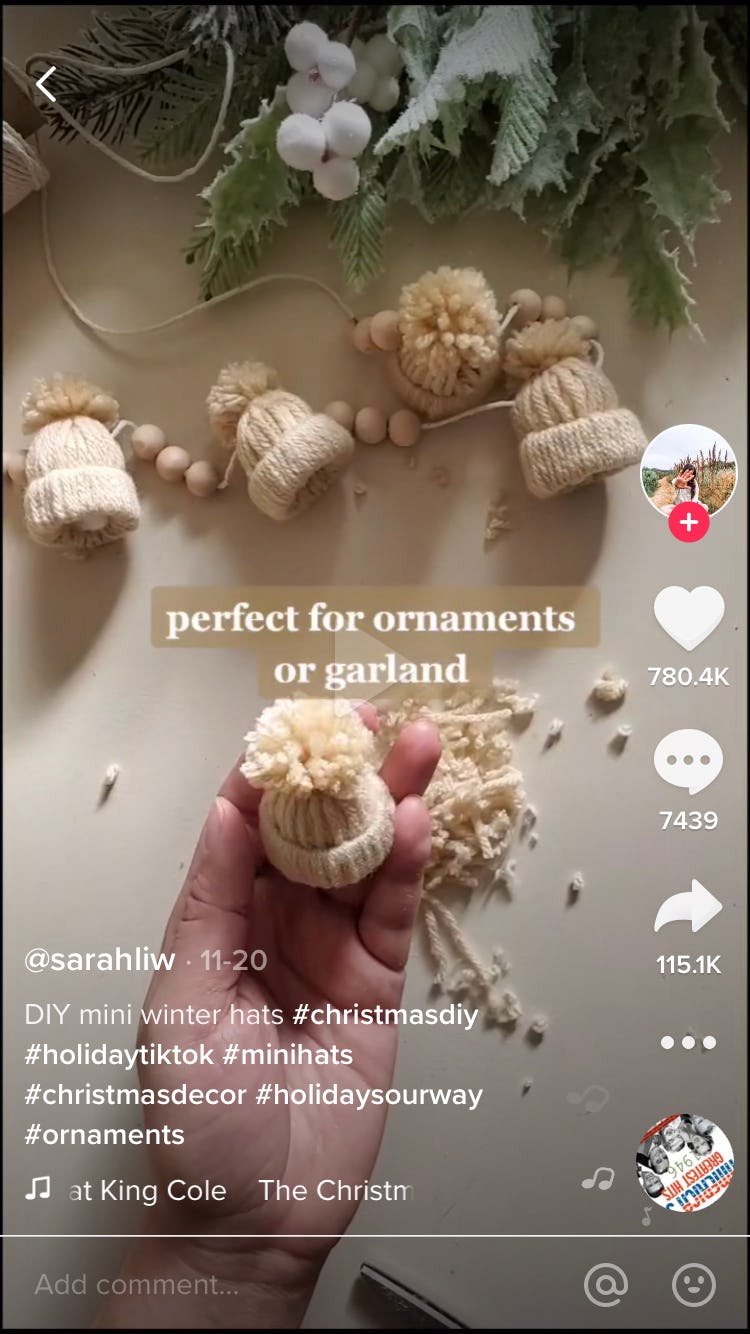Follow the creator with the red plus button
This screenshot has height=1334, width=750.
pos(688,522)
